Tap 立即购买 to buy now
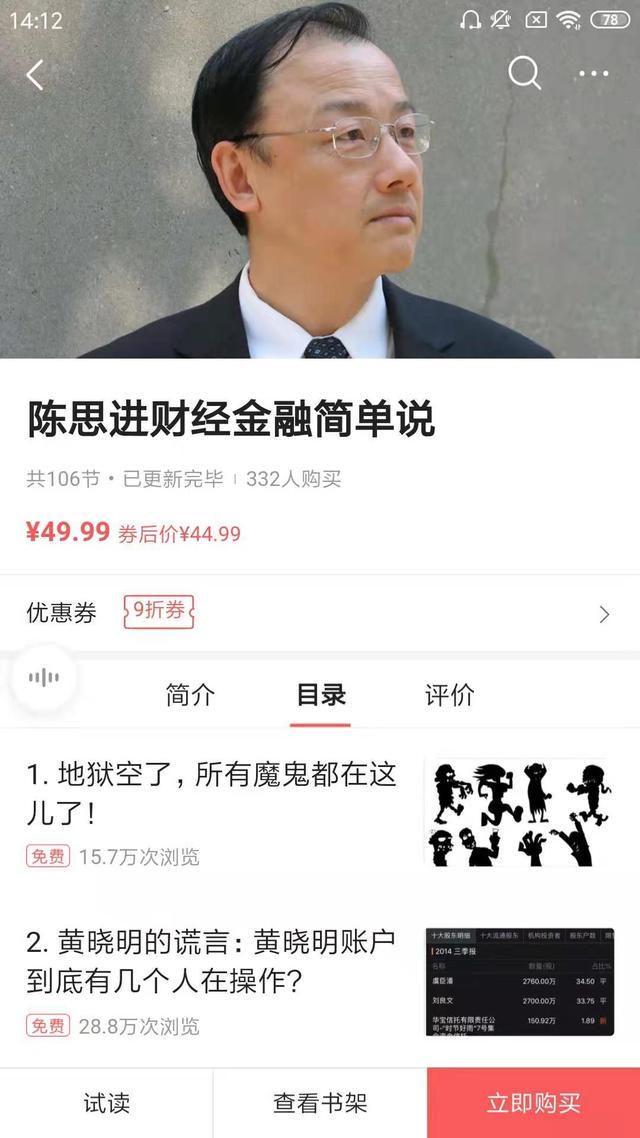 (x=533, y=1103)
